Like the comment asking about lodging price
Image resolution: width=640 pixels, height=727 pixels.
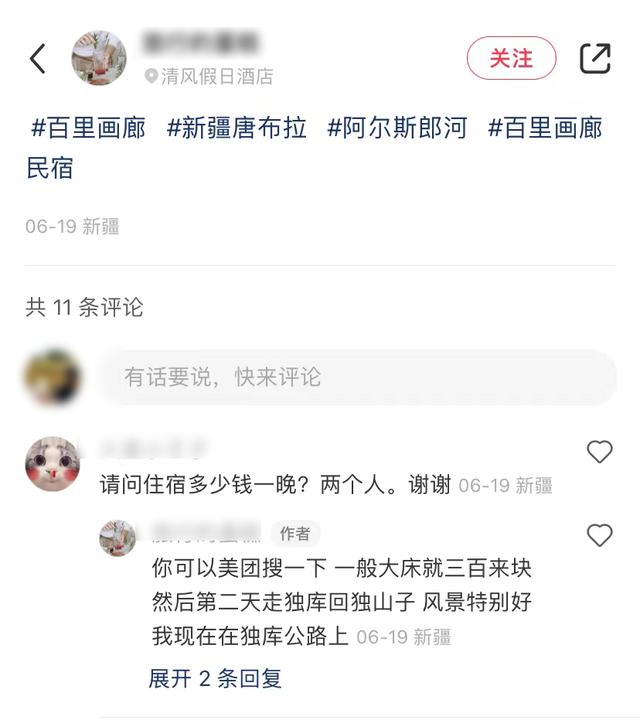pyautogui.click(x=599, y=452)
